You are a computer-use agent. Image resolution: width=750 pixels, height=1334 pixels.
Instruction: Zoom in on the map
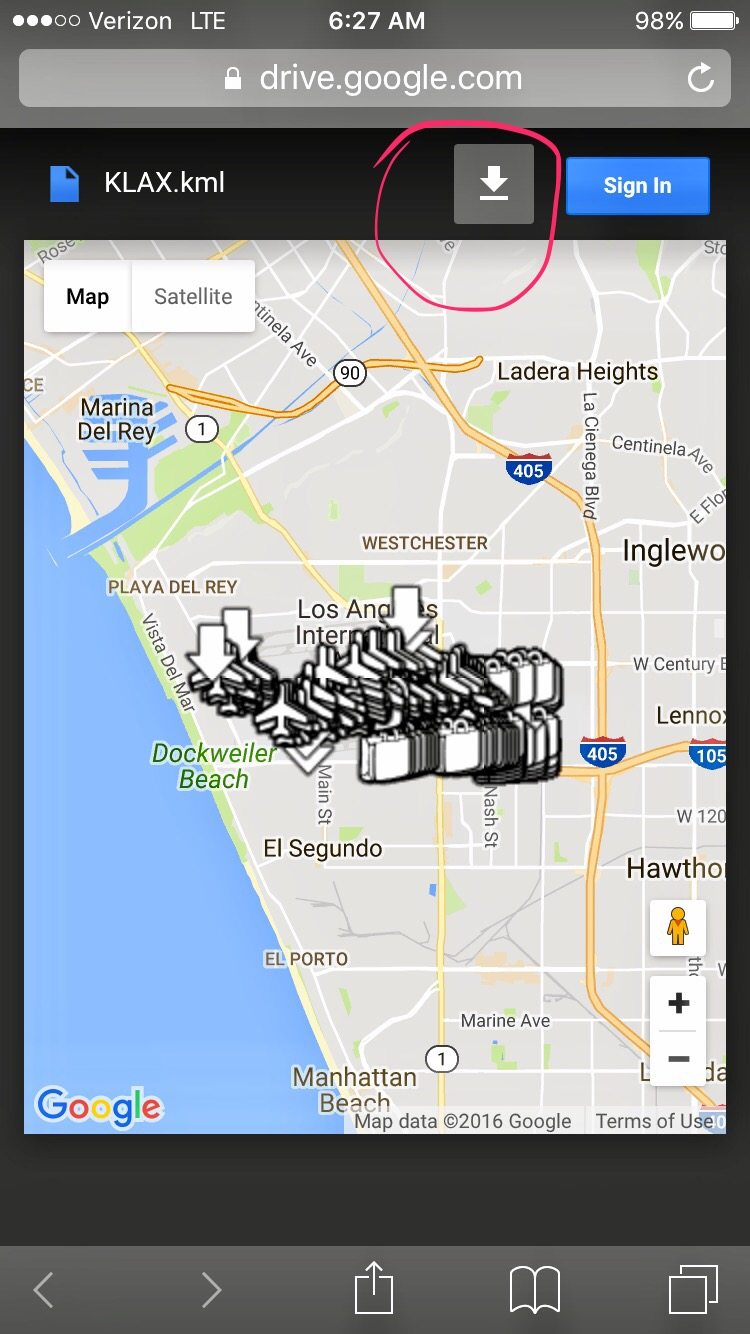coord(678,1004)
